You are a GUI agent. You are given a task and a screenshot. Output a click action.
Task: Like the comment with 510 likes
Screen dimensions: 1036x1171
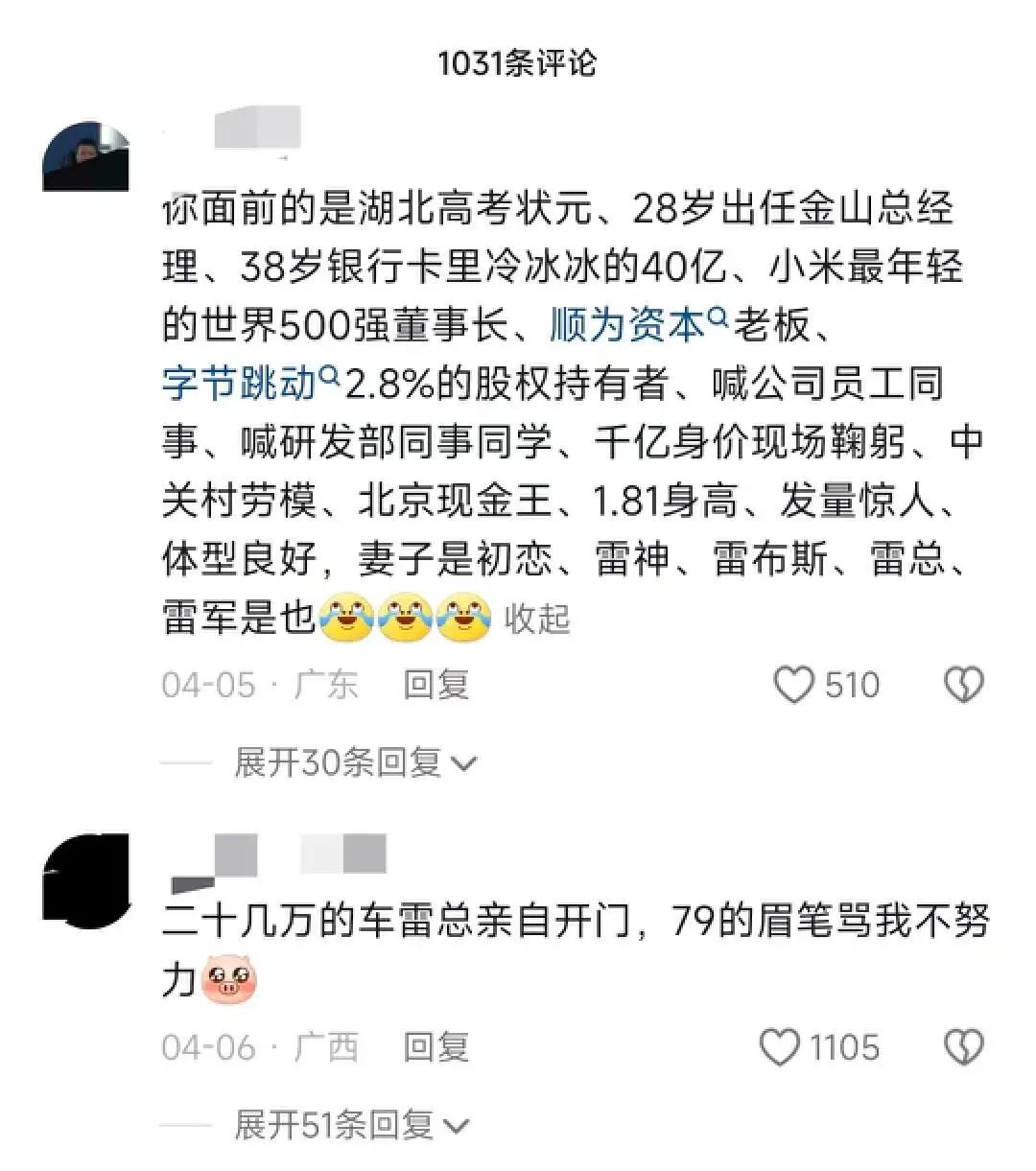[794, 685]
